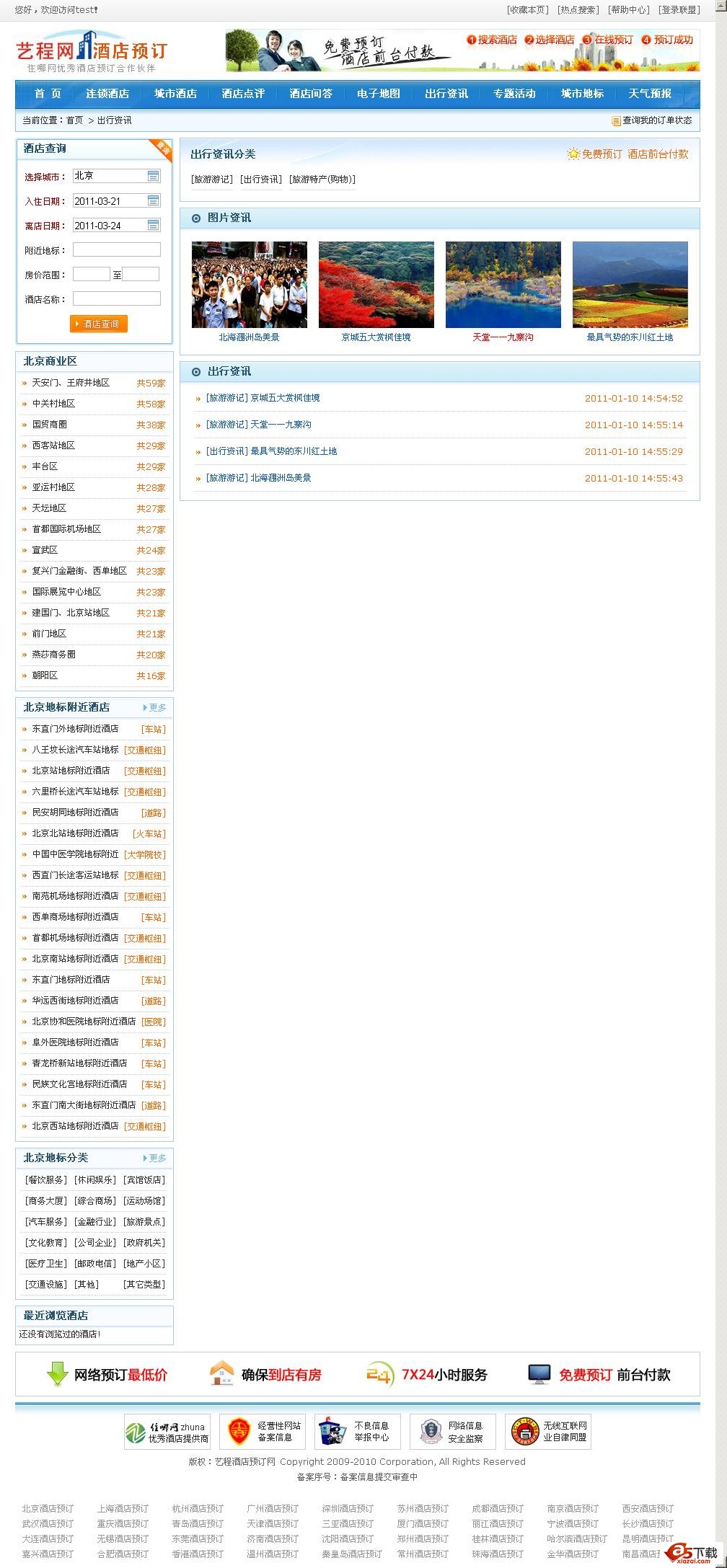
Task: Switch to the 连锁酒店 tab
Action: pos(107,94)
